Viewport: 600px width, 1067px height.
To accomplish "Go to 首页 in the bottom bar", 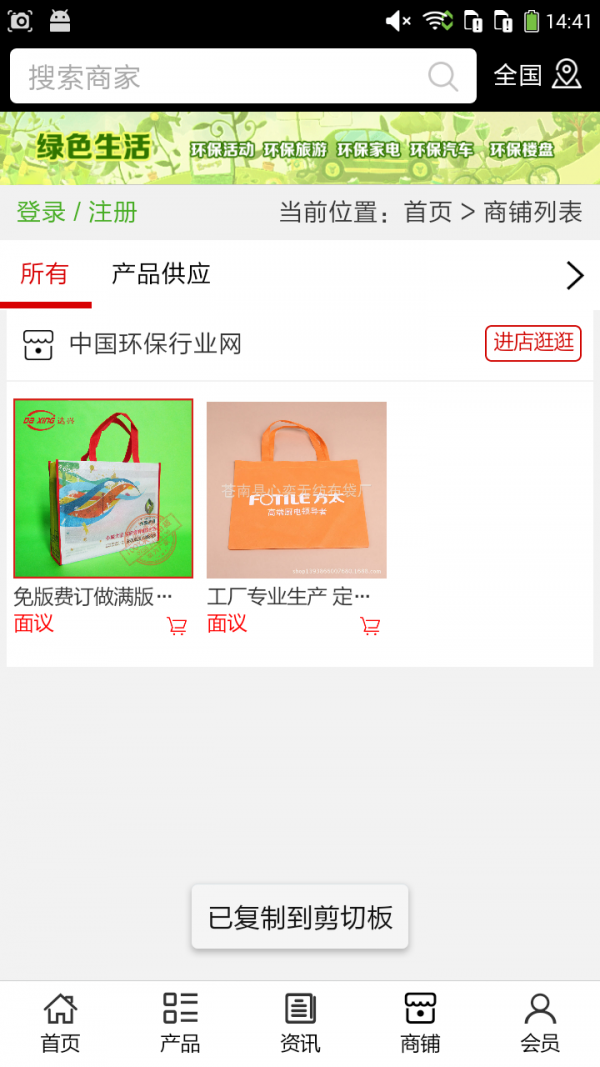I will 60,1023.
